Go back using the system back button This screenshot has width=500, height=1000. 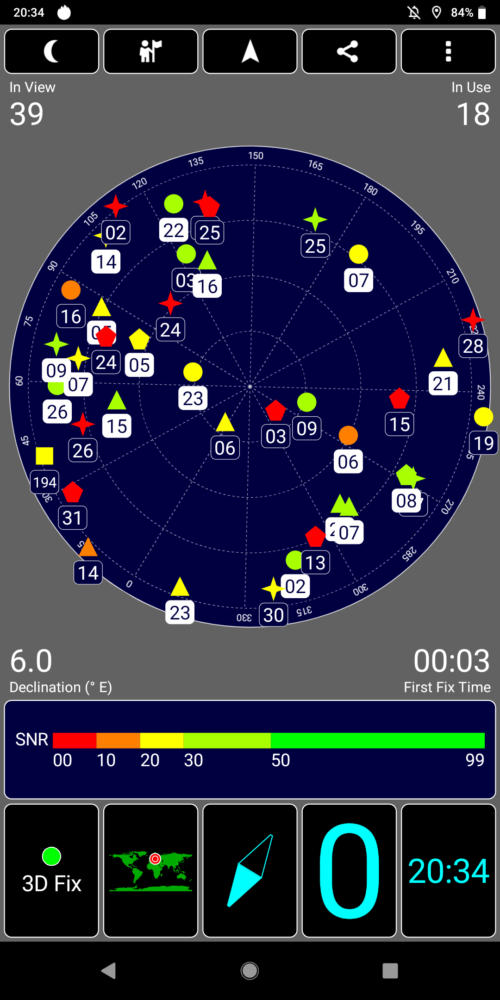[x=108, y=971]
